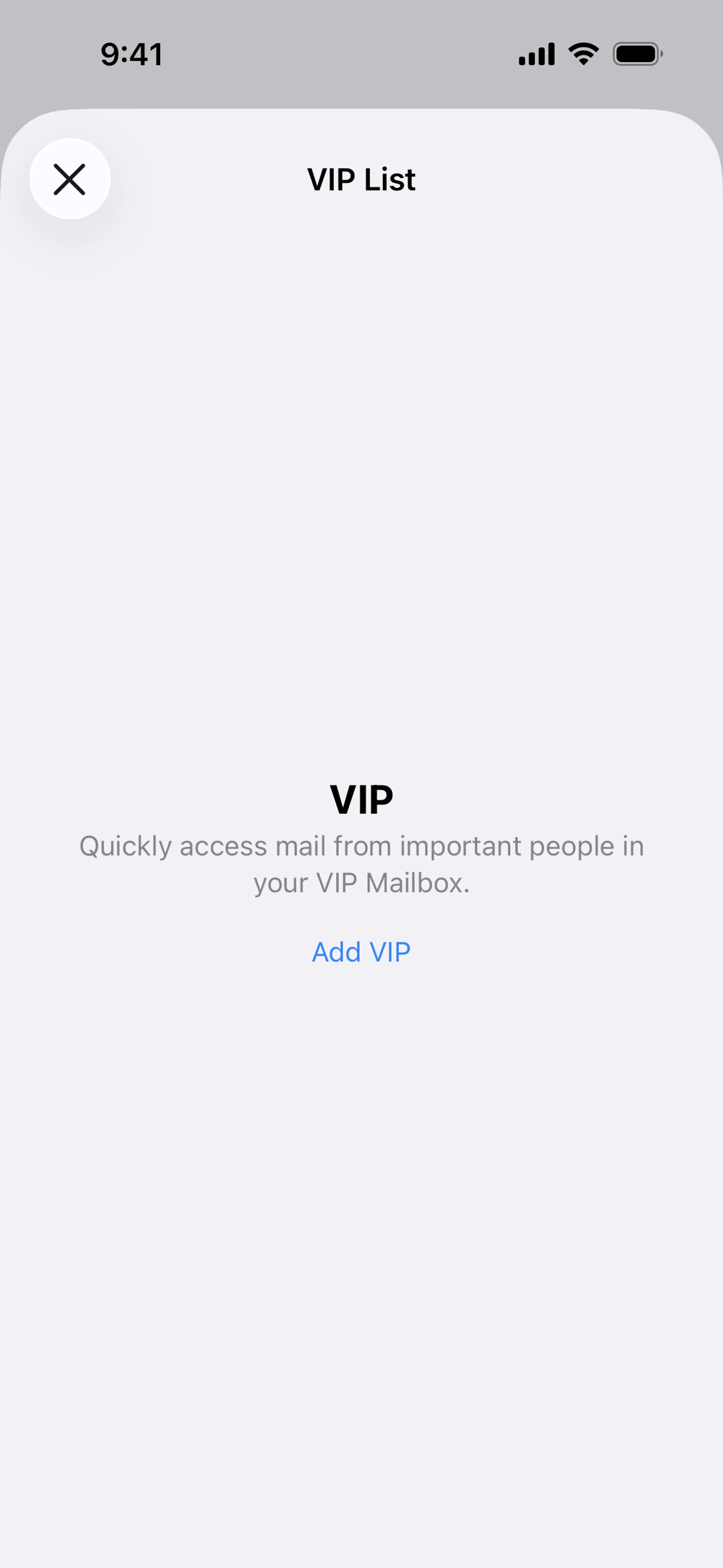
Task: Close the VIP List sheet
Action: pos(70,179)
